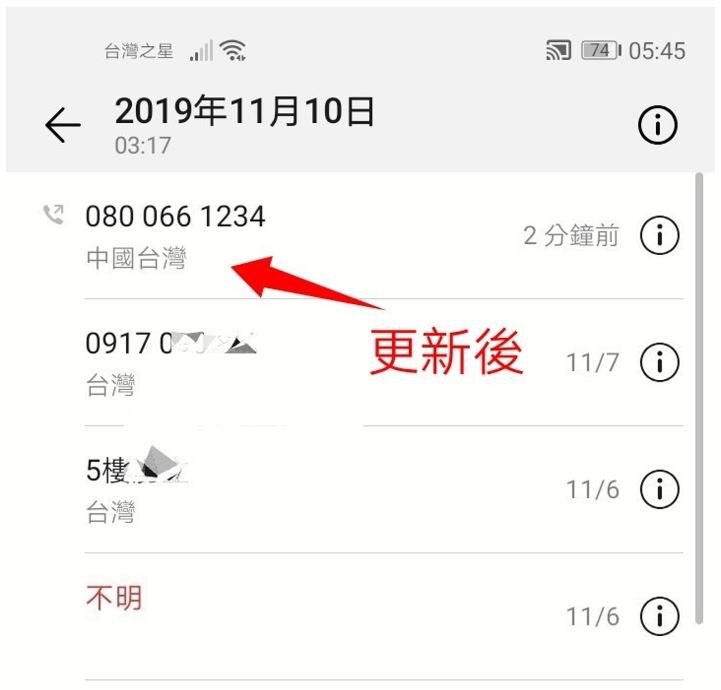Open info icon in the top bar
The width and height of the screenshot is (721, 690).
658,126
